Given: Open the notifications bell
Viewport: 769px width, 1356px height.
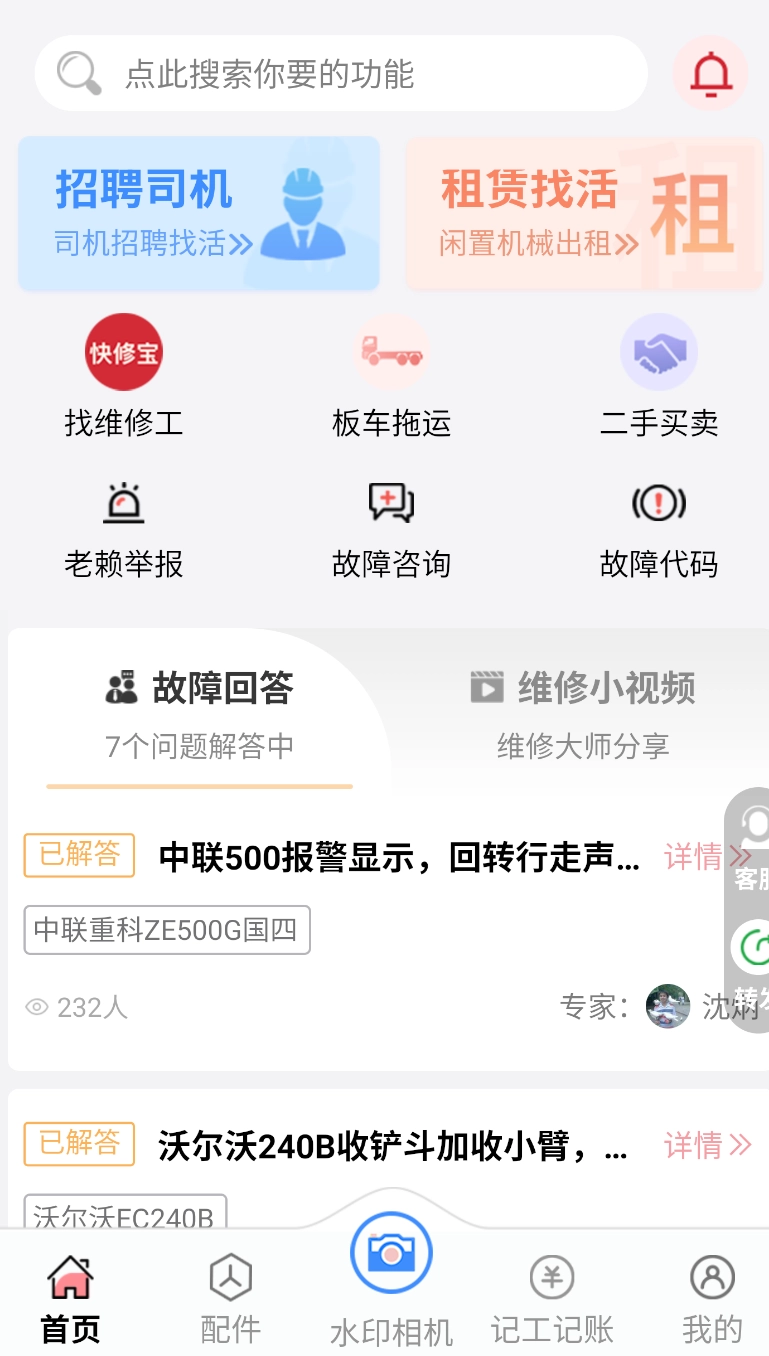Looking at the screenshot, I should pyautogui.click(x=711, y=74).
